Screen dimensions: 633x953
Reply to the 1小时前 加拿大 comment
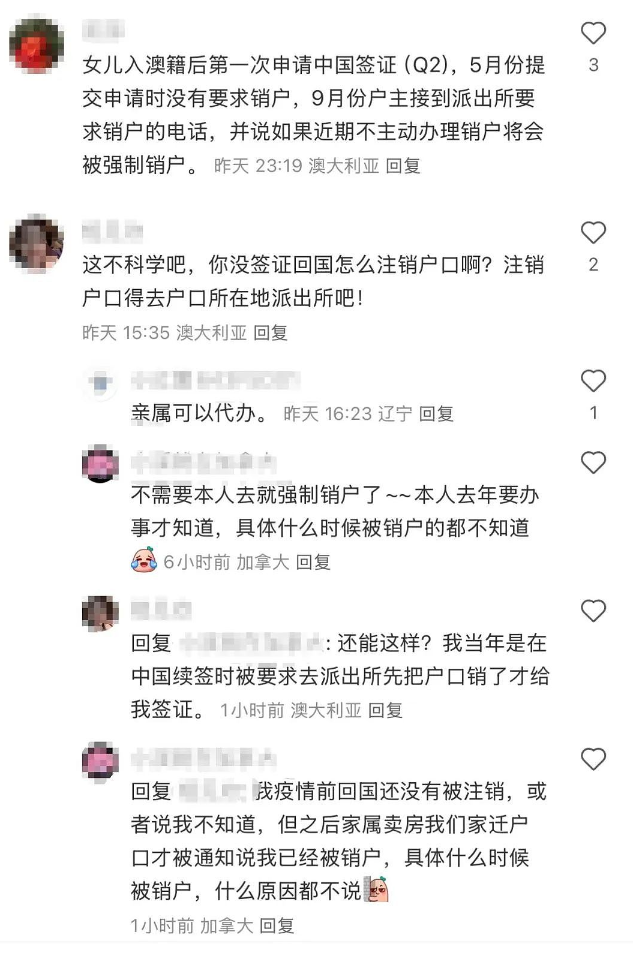pyautogui.click(x=277, y=926)
